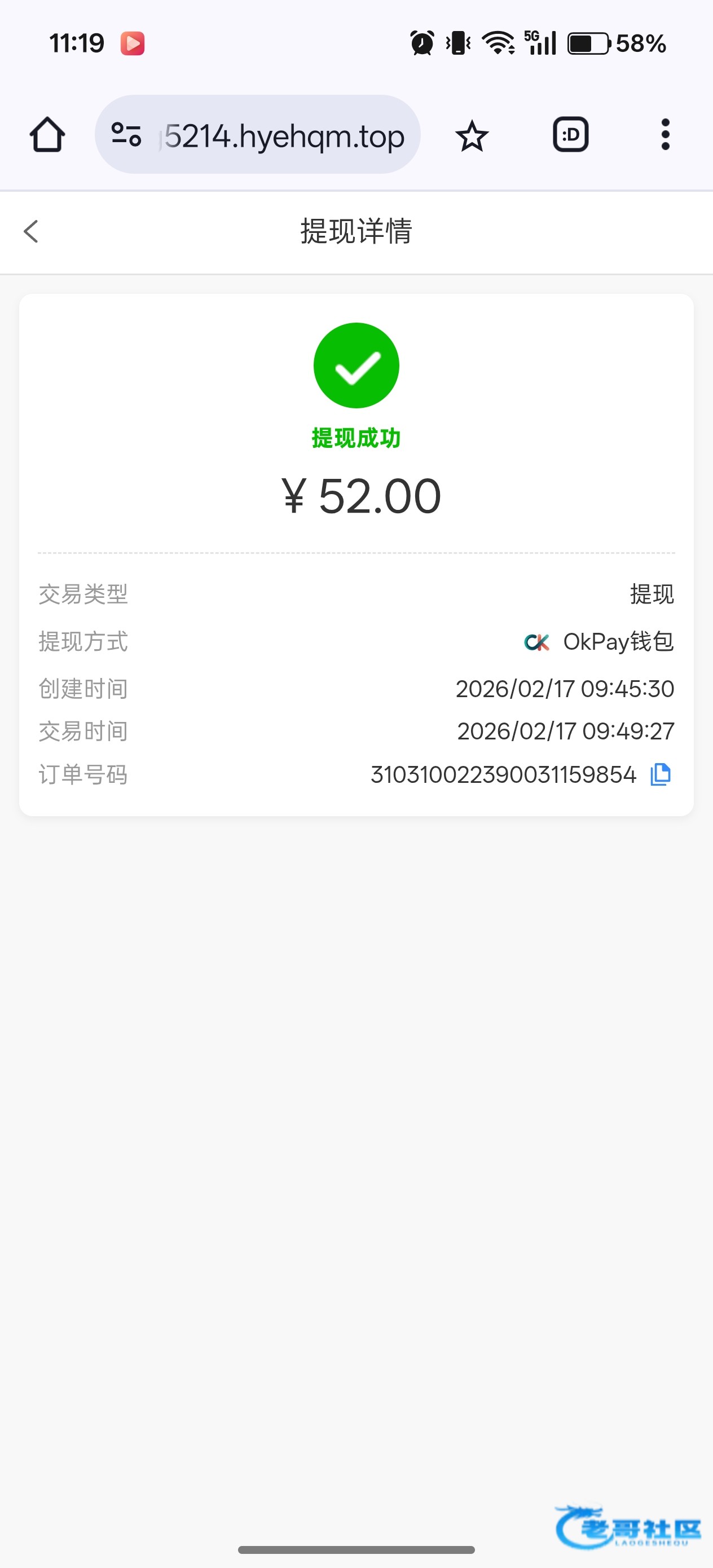Open the browser overflow menu
713x1568 pixels.
(x=665, y=135)
